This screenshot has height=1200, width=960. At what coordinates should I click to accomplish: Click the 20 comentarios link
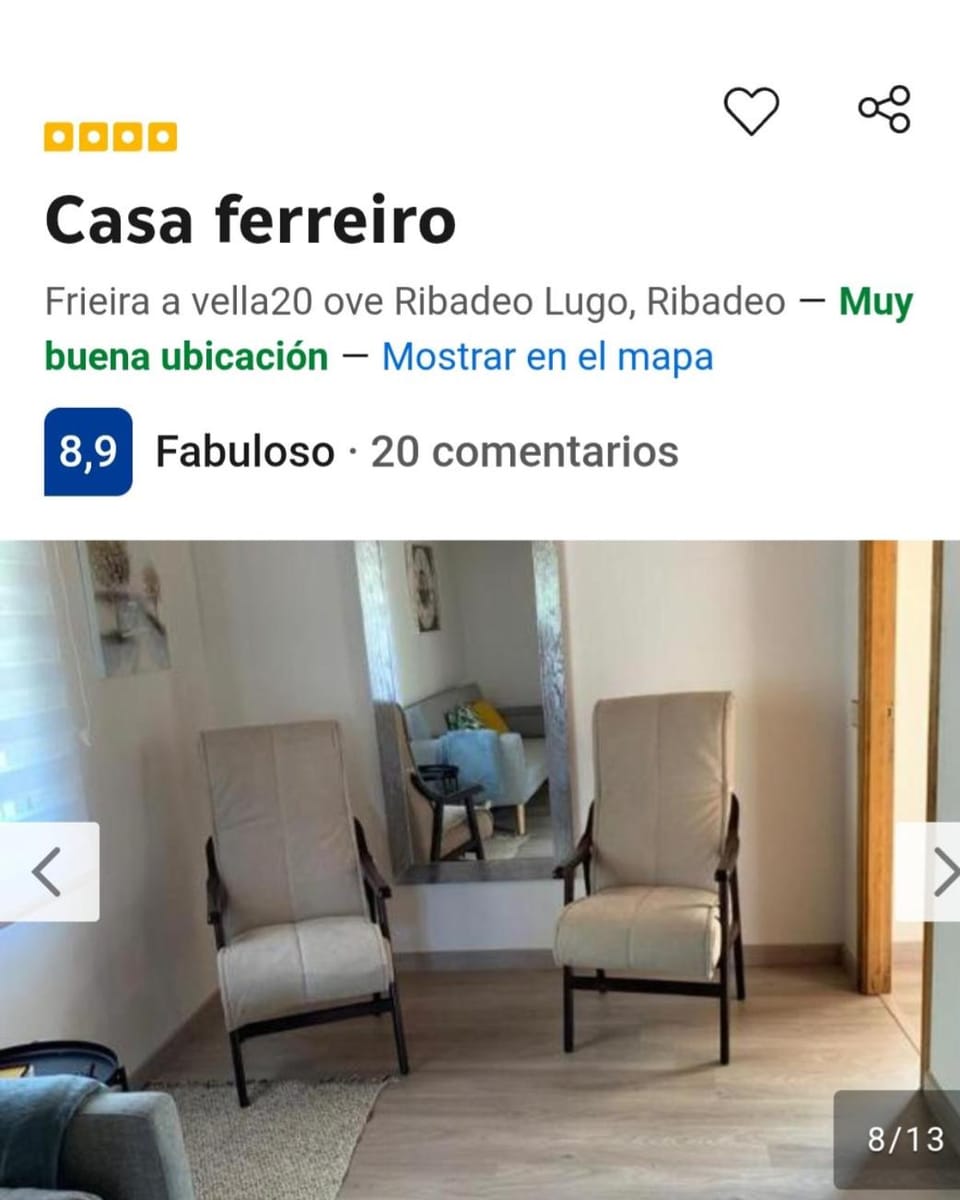523,452
